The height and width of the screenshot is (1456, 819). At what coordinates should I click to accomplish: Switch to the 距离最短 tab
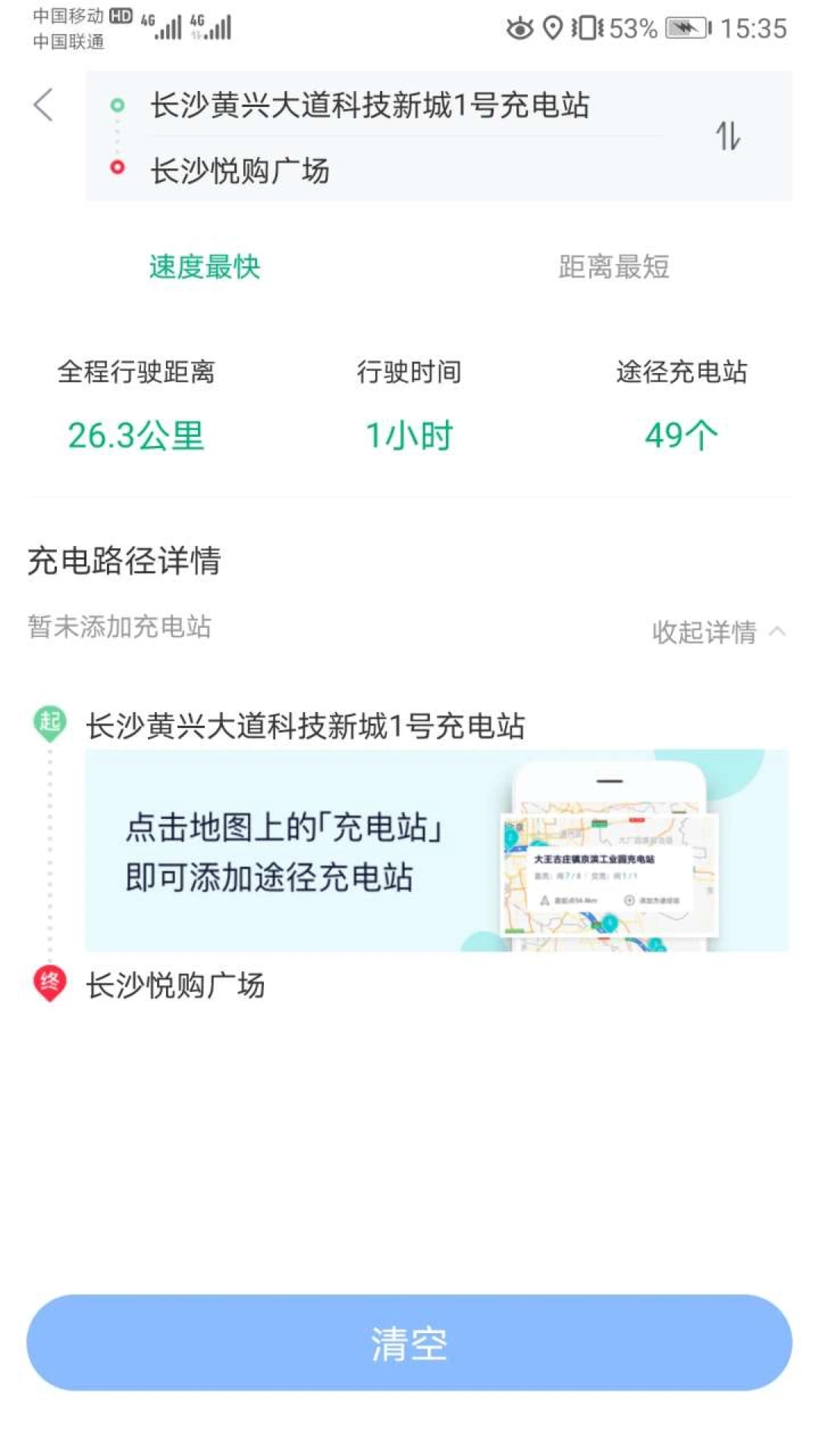click(613, 267)
